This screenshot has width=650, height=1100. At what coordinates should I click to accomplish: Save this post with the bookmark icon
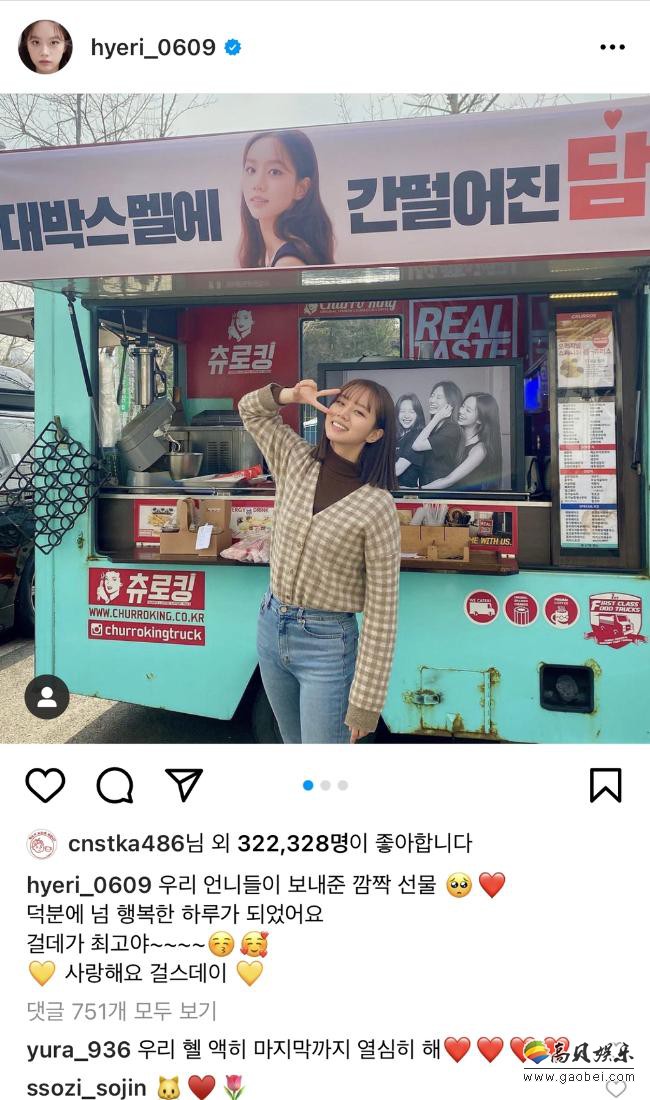[x=605, y=785]
